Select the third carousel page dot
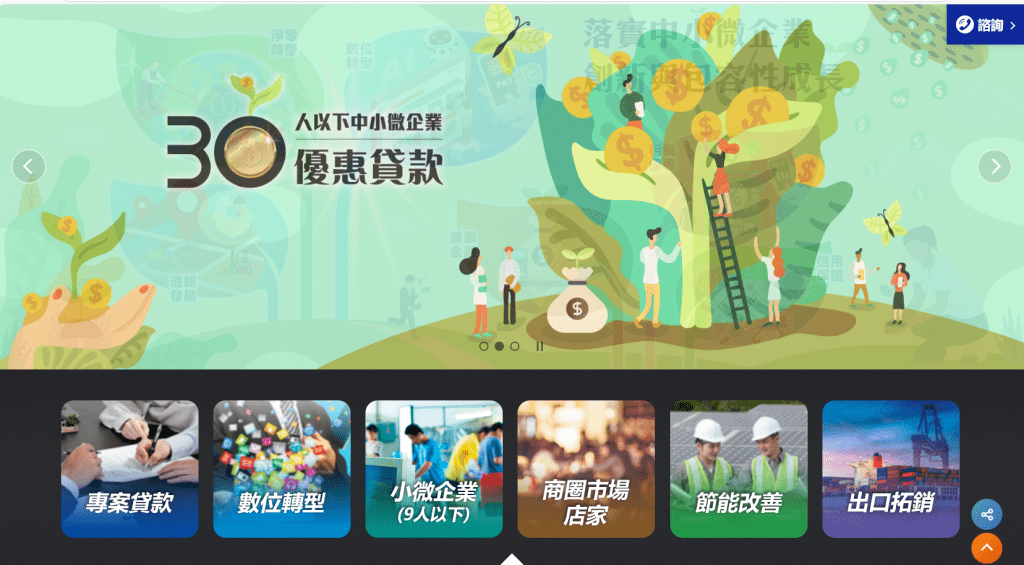Screen dimensions: 1024x565 [515, 346]
